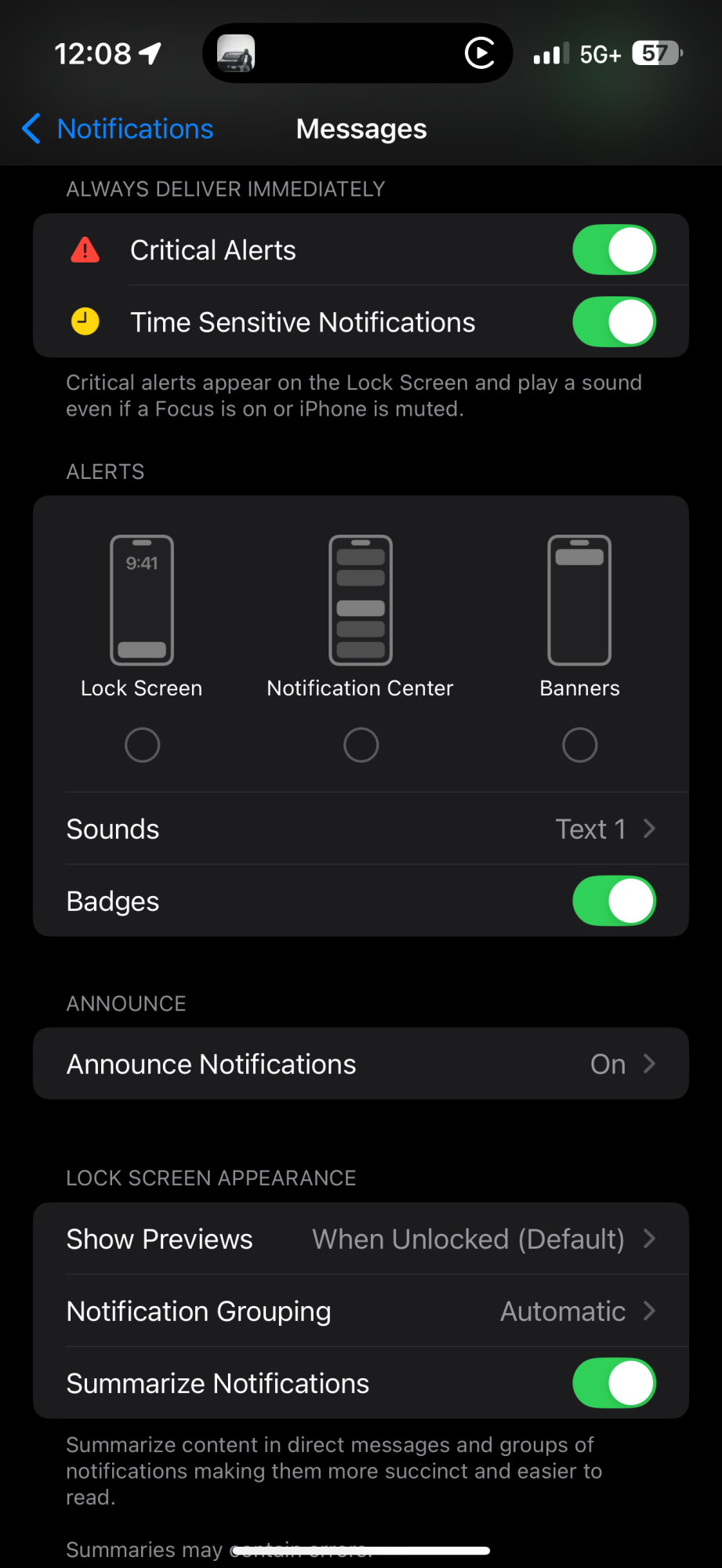Open Announce Notifications
Image resolution: width=722 pixels, height=1568 pixels.
361,1064
